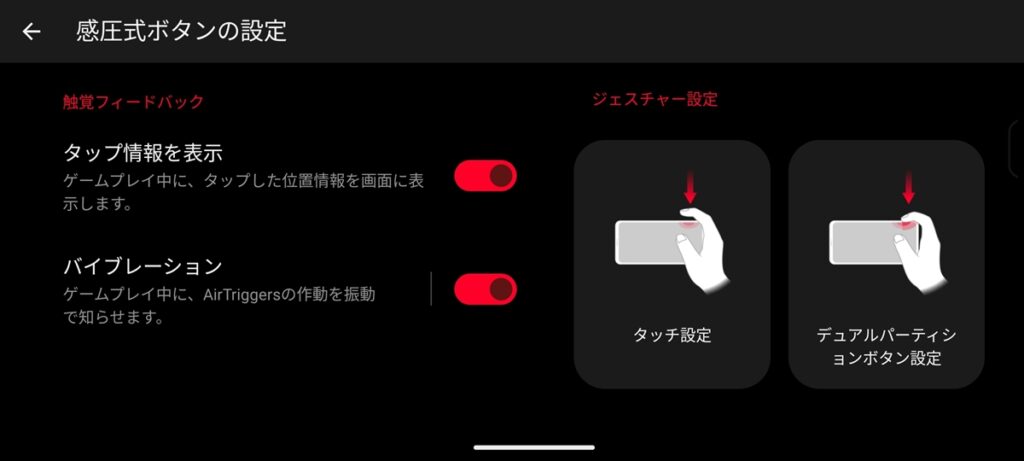Disable the バイブレーション switch

[485, 289]
